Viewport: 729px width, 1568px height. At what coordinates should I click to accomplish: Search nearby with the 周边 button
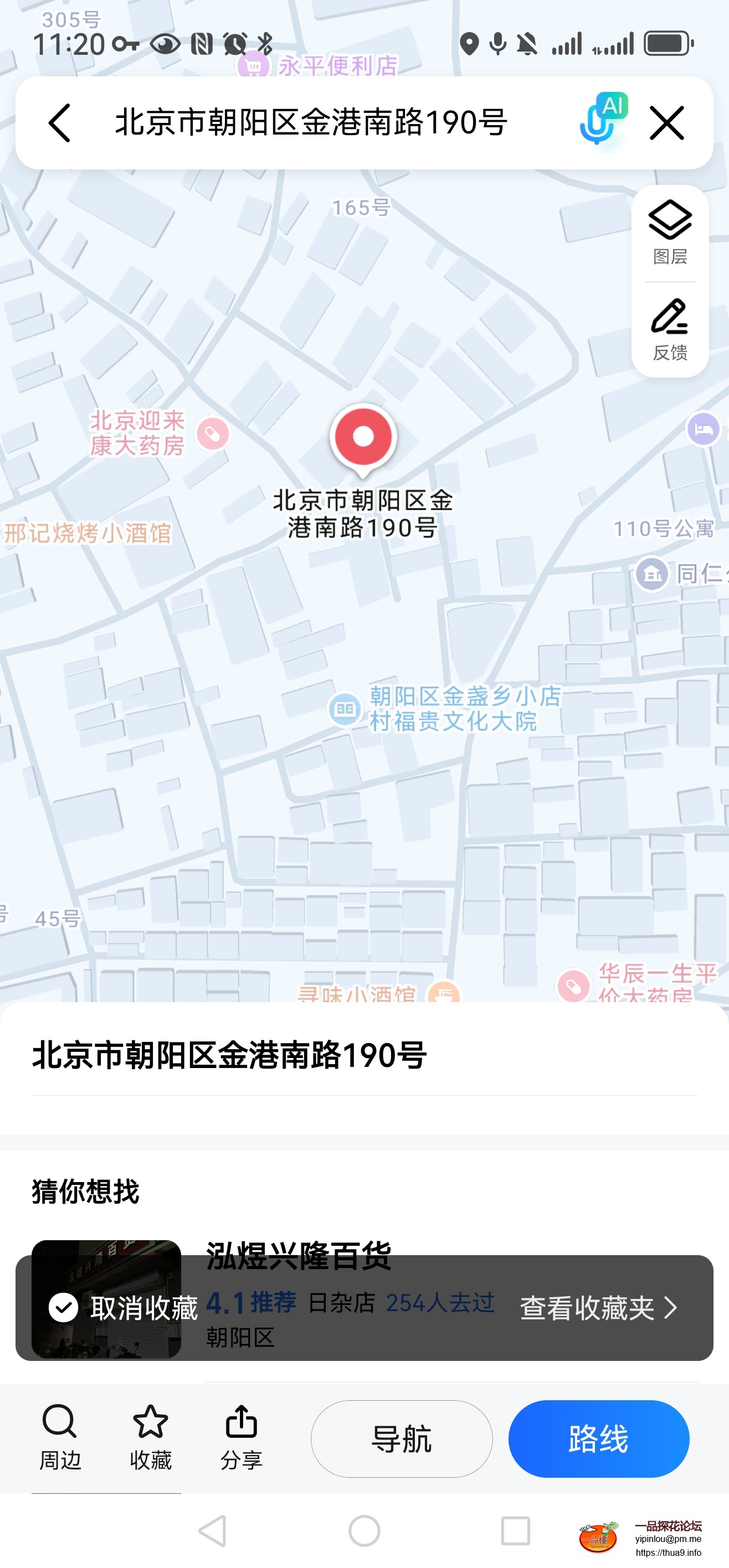coord(60,1437)
